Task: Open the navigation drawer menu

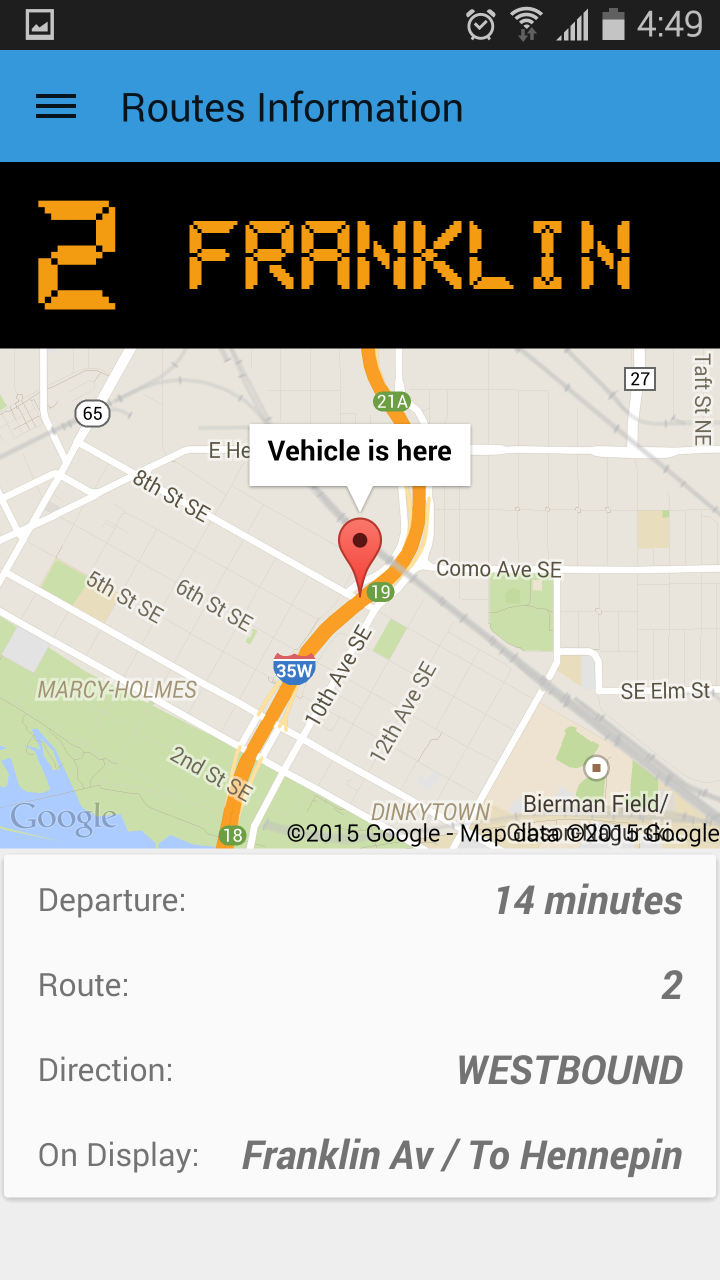Action: [x=55, y=106]
